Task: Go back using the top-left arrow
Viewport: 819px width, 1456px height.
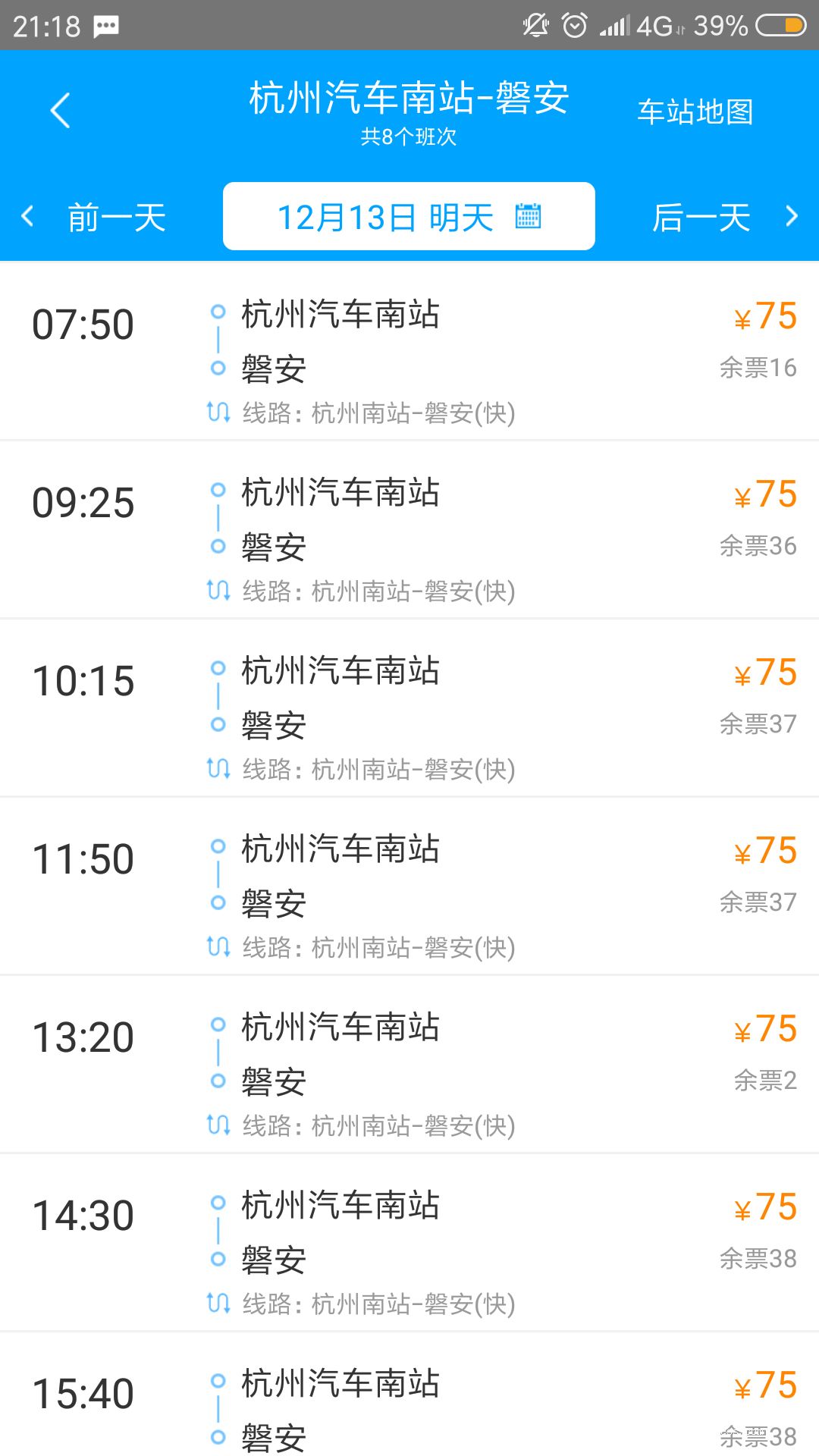Action: 61,111
